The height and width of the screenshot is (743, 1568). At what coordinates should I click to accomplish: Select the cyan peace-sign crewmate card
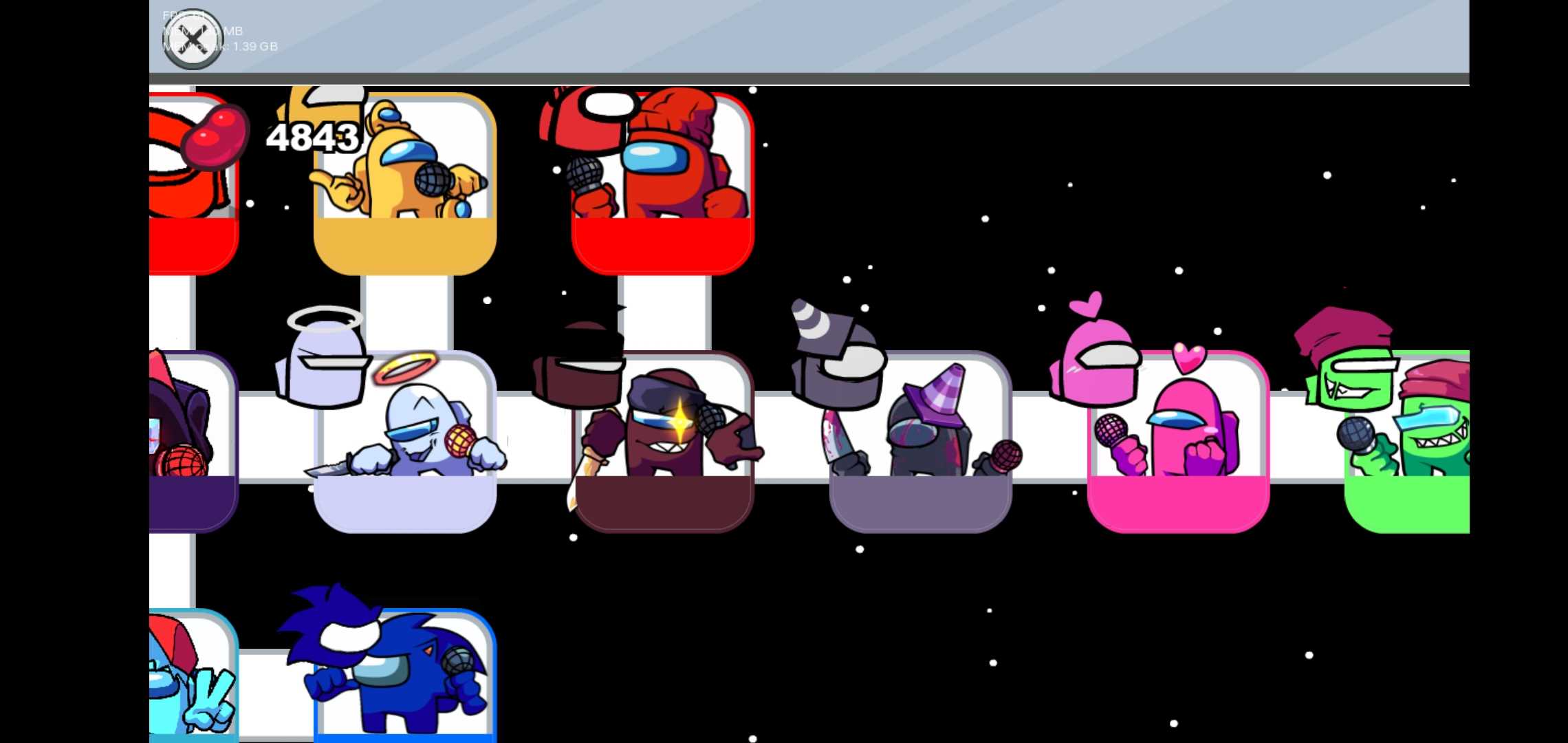click(191, 678)
